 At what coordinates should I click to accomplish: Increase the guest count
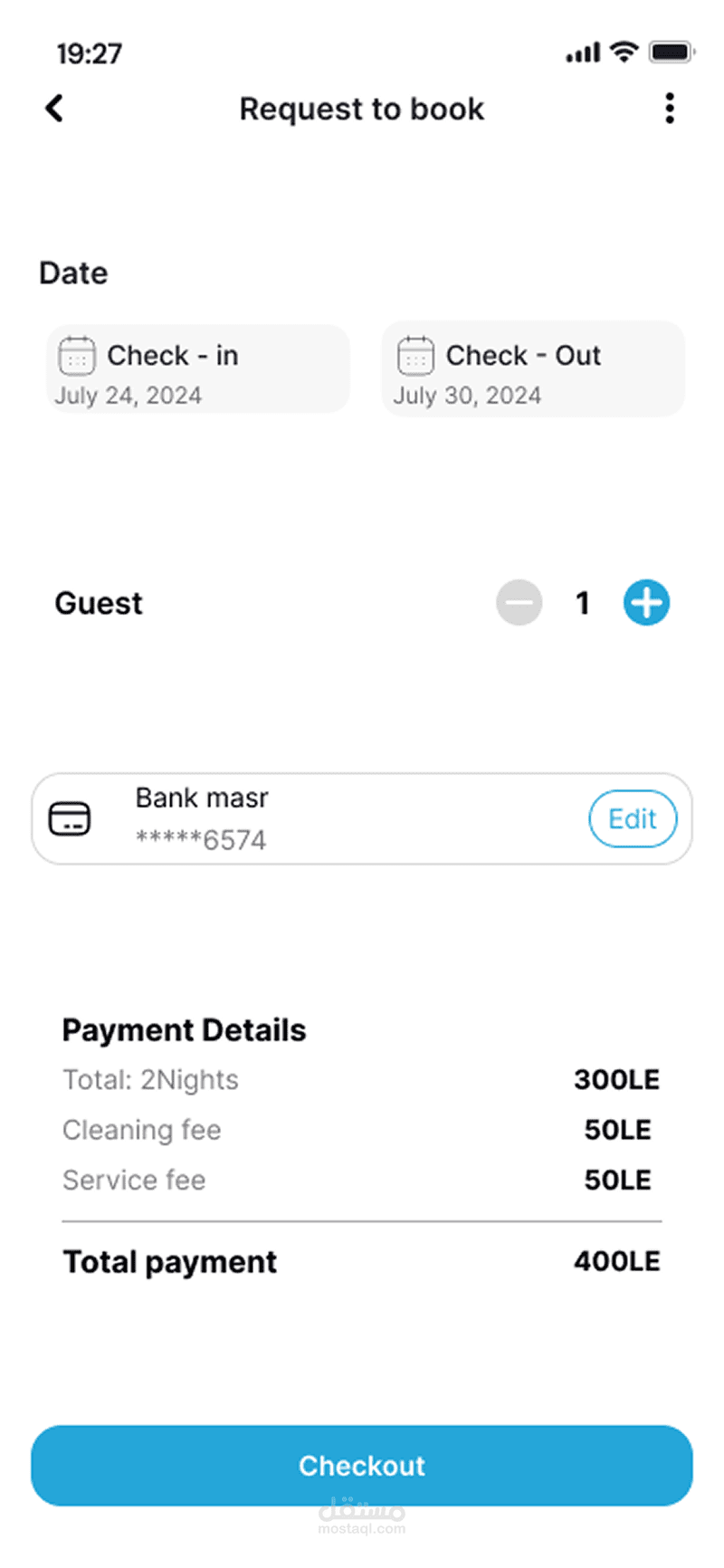pyautogui.click(x=646, y=603)
